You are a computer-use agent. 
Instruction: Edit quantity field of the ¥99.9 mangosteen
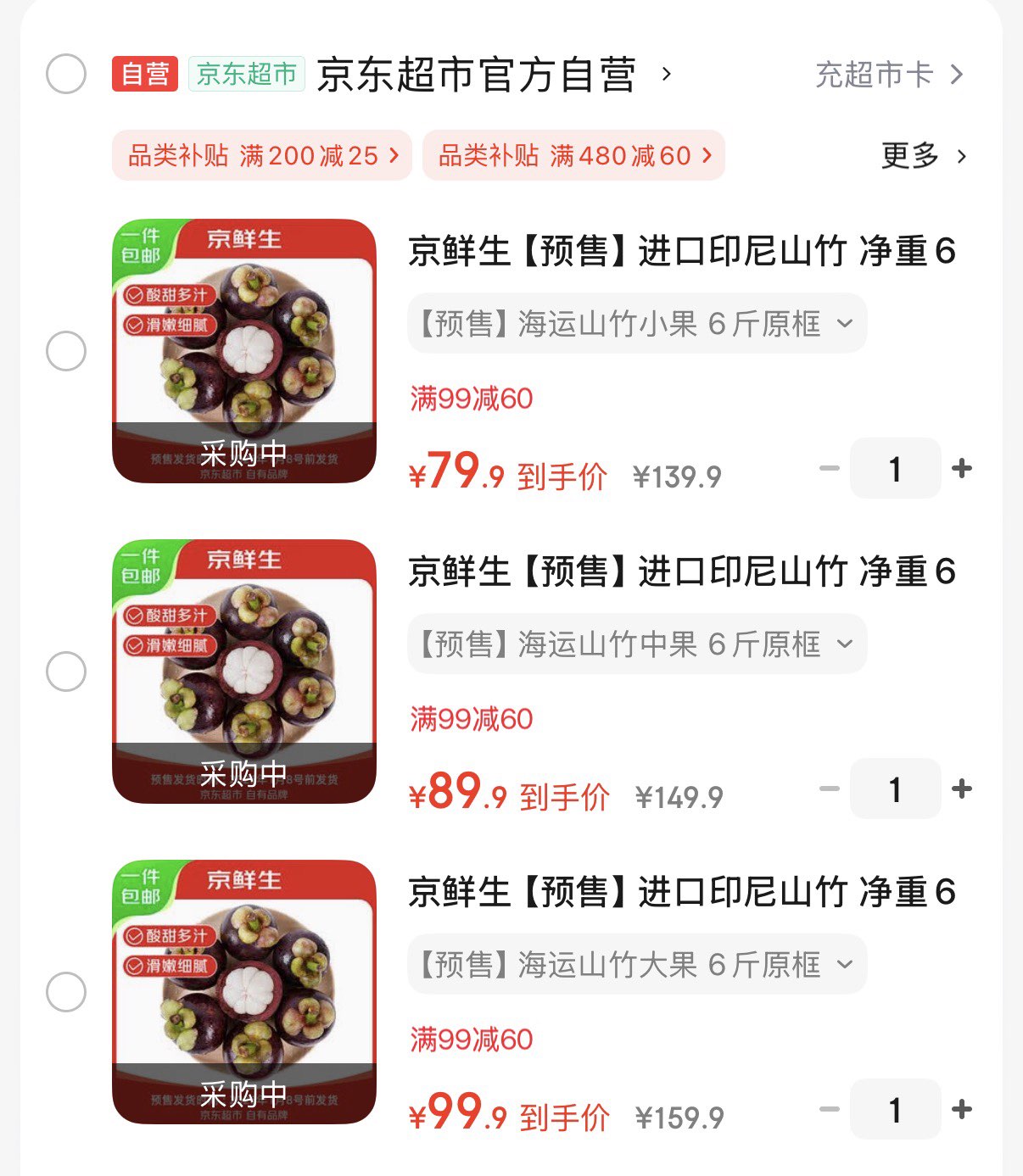pyautogui.click(x=895, y=1109)
